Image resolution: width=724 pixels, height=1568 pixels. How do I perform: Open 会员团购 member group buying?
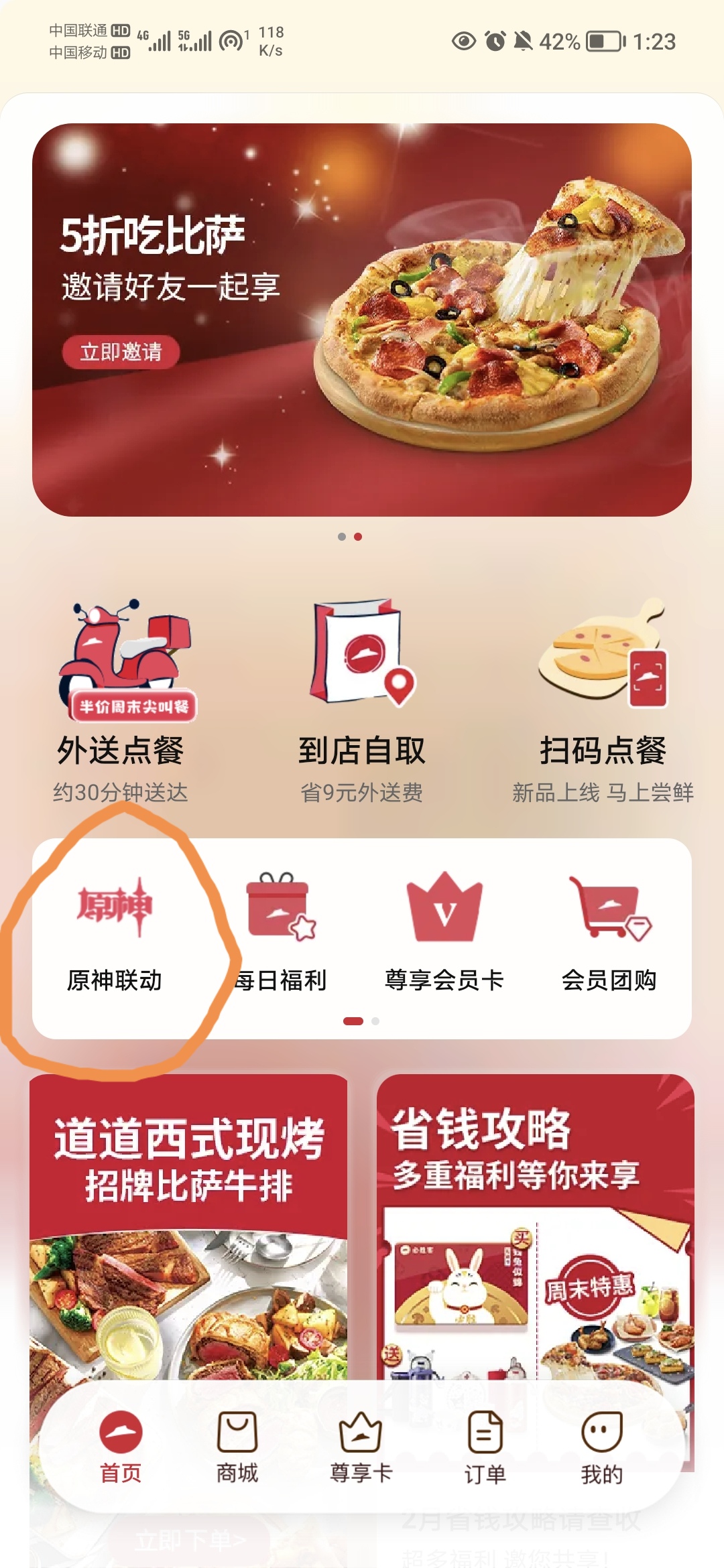609,935
